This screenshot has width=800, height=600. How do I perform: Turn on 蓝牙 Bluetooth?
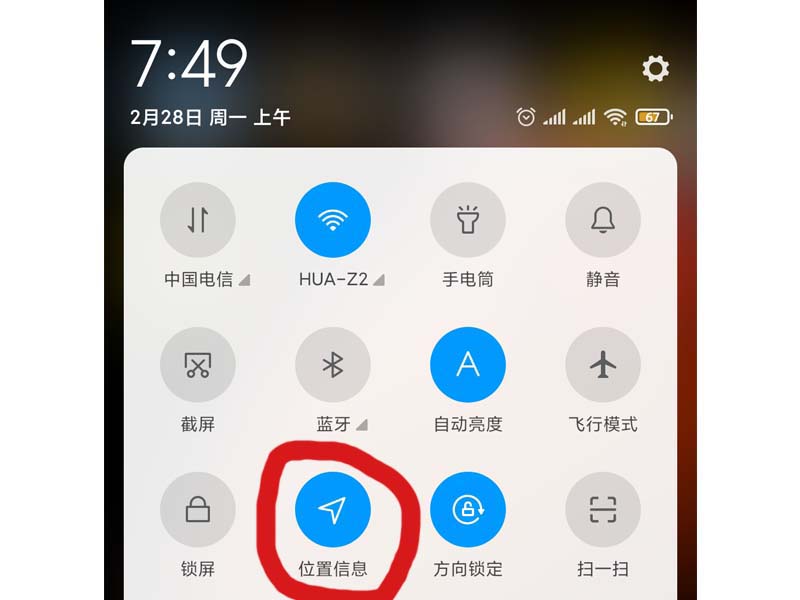point(333,365)
